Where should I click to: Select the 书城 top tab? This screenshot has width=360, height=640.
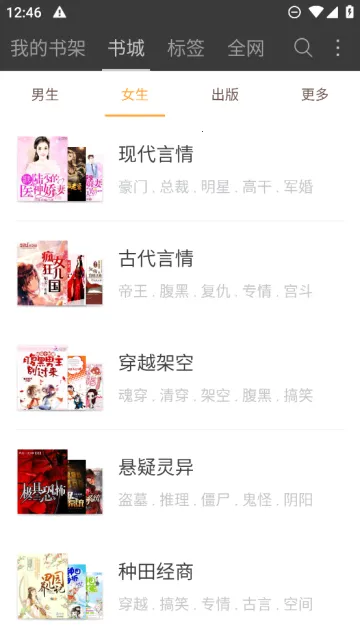[126, 48]
